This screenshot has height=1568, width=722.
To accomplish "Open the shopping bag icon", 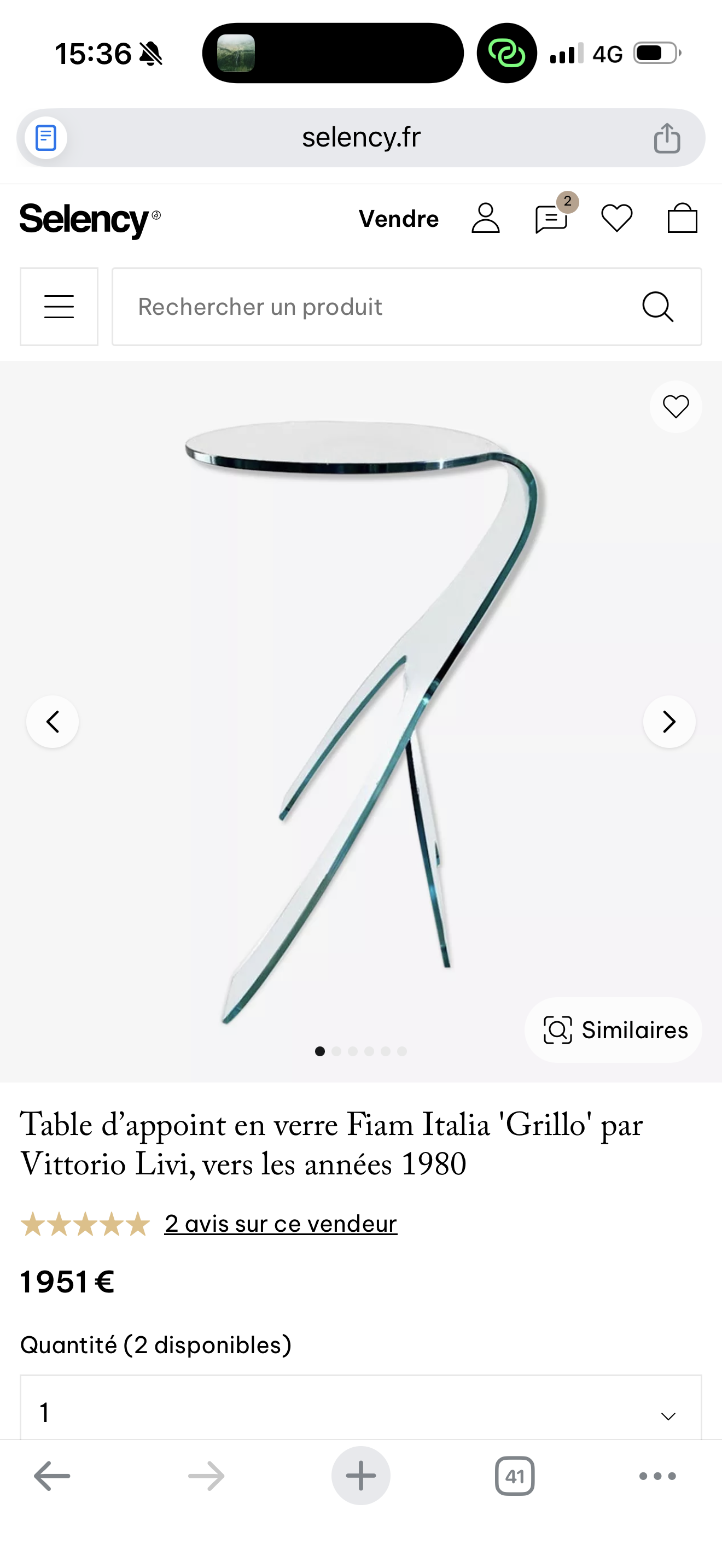I will click(683, 219).
